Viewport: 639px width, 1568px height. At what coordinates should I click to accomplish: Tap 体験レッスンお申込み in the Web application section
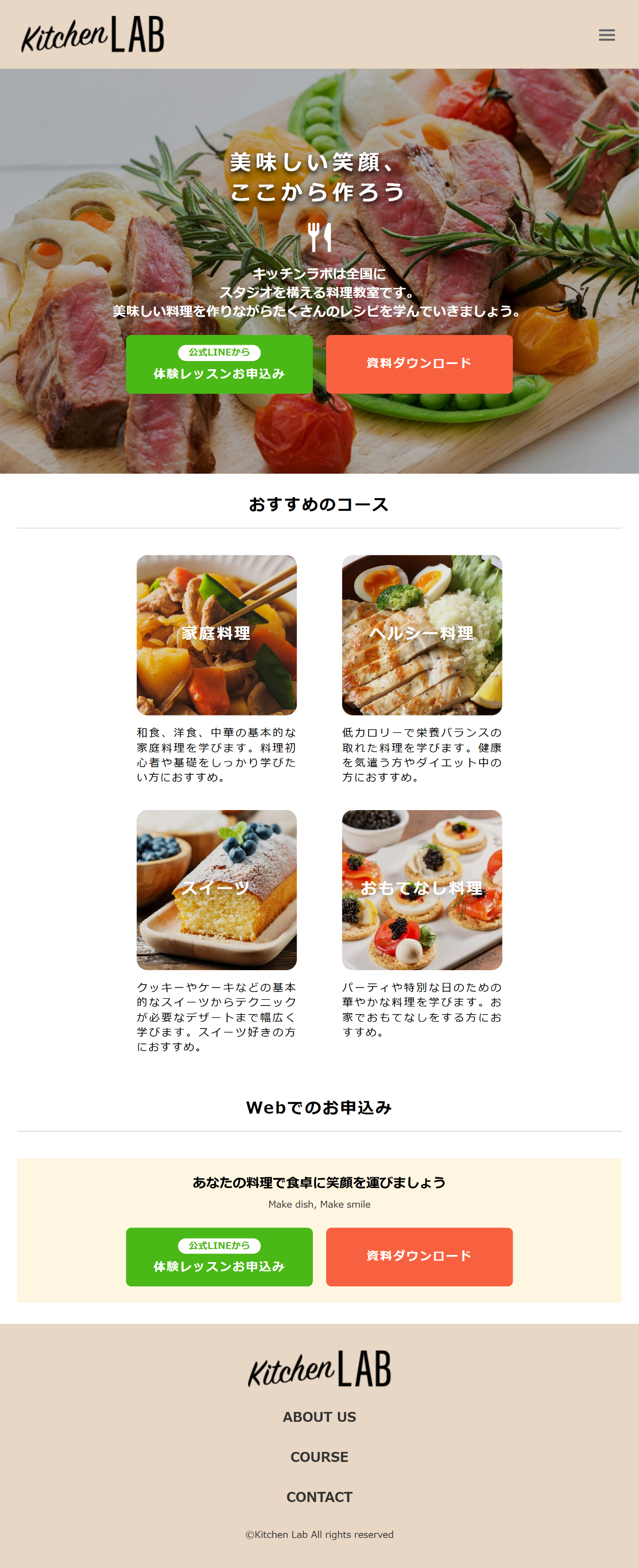tap(219, 1257)
